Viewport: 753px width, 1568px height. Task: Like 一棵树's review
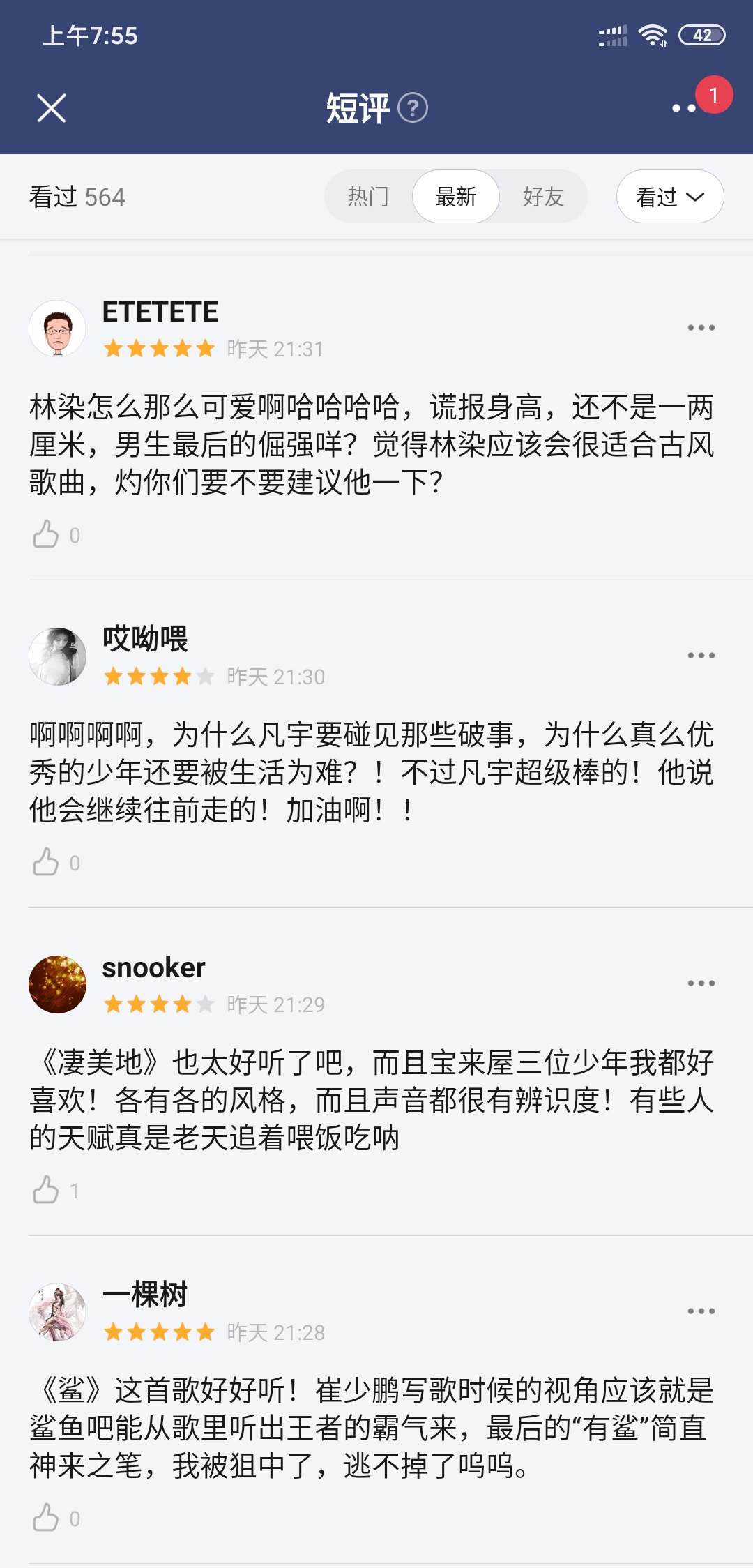[47, 1518]
